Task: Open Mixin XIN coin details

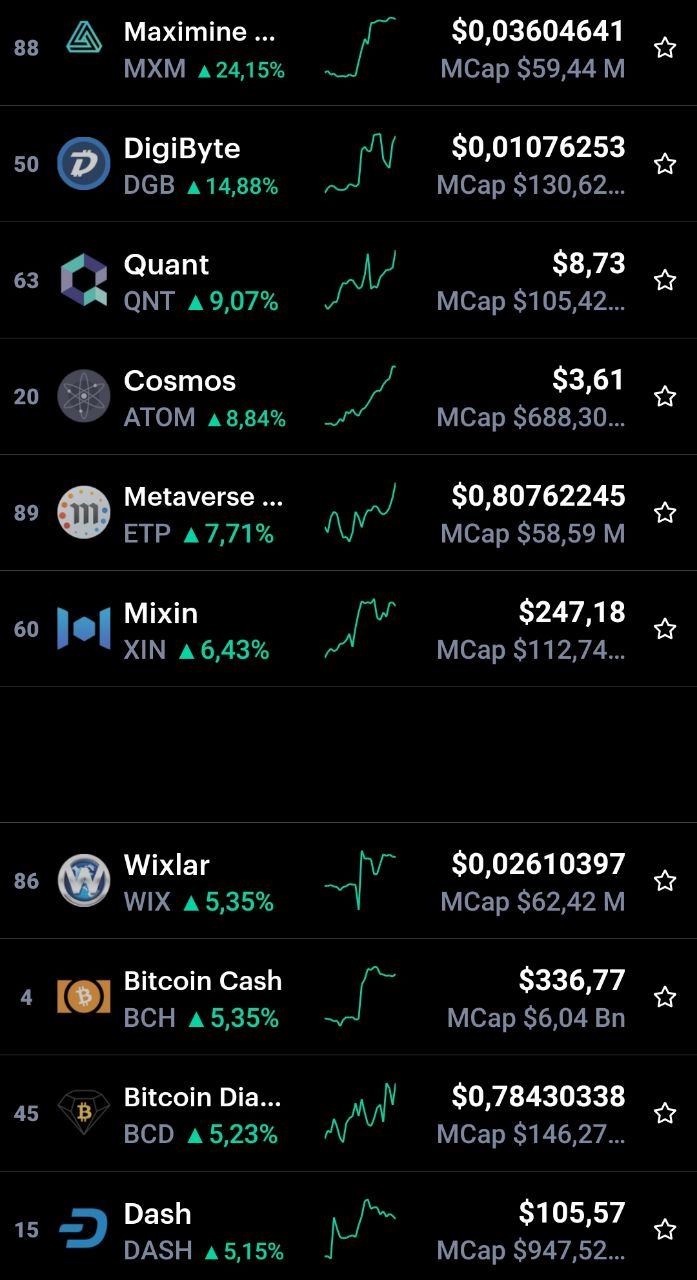Action: (348, 628)
